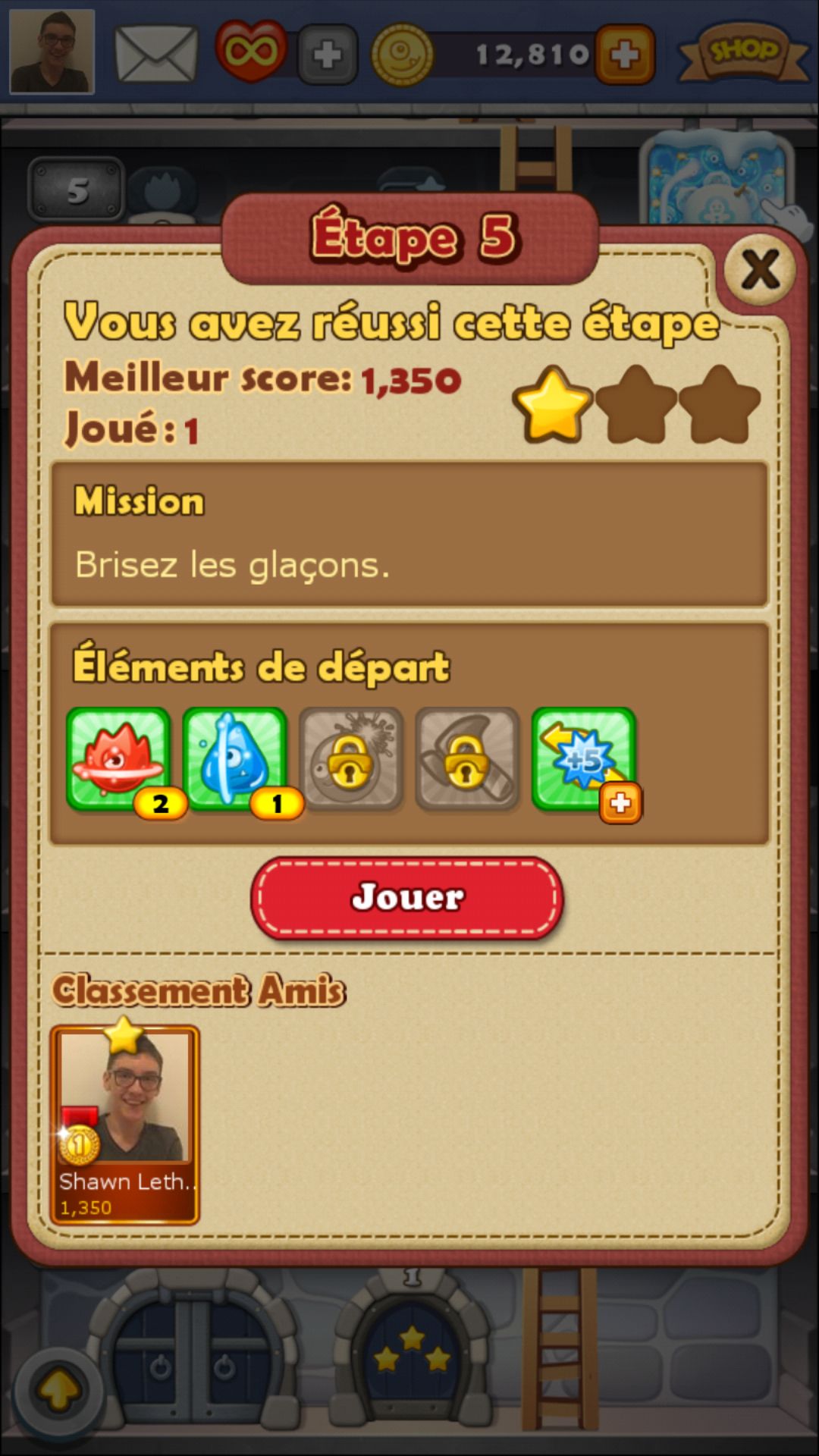819x1456 pixels.
Task: Select the red fire booster item
Action: pos(118,759)
